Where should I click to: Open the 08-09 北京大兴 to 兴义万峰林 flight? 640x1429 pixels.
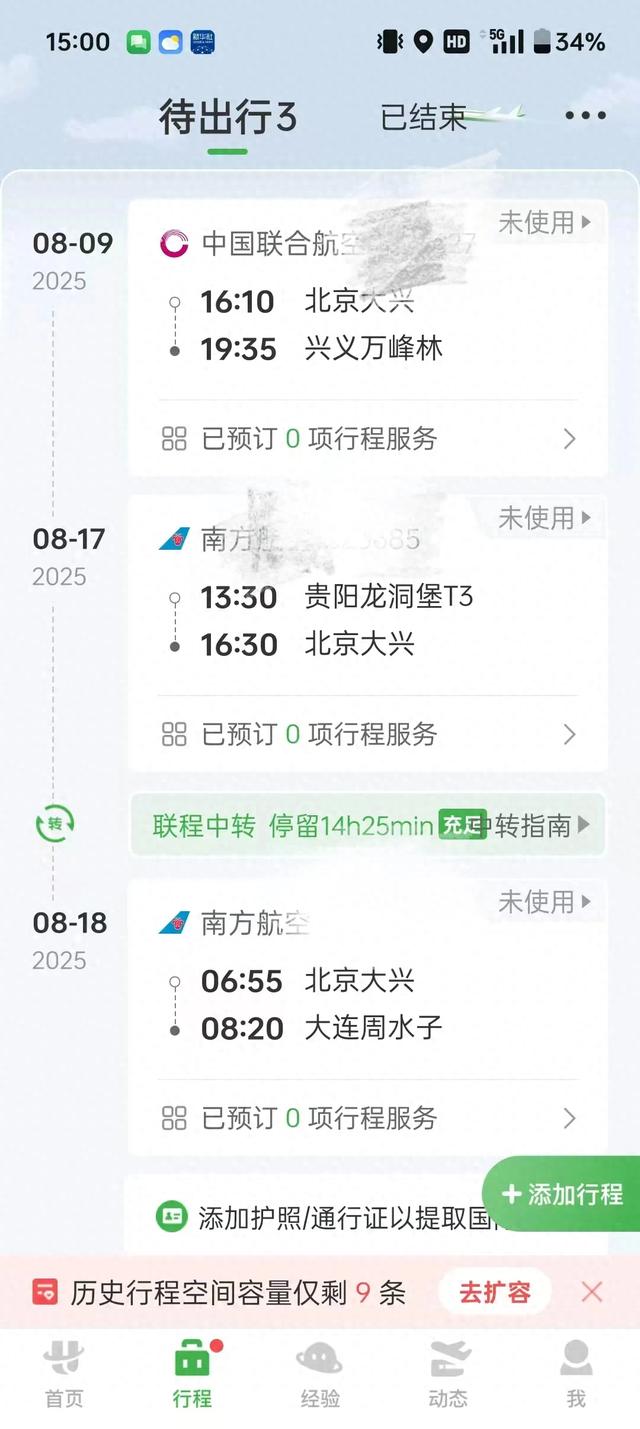pyautogui.click(x=368, y=325)
